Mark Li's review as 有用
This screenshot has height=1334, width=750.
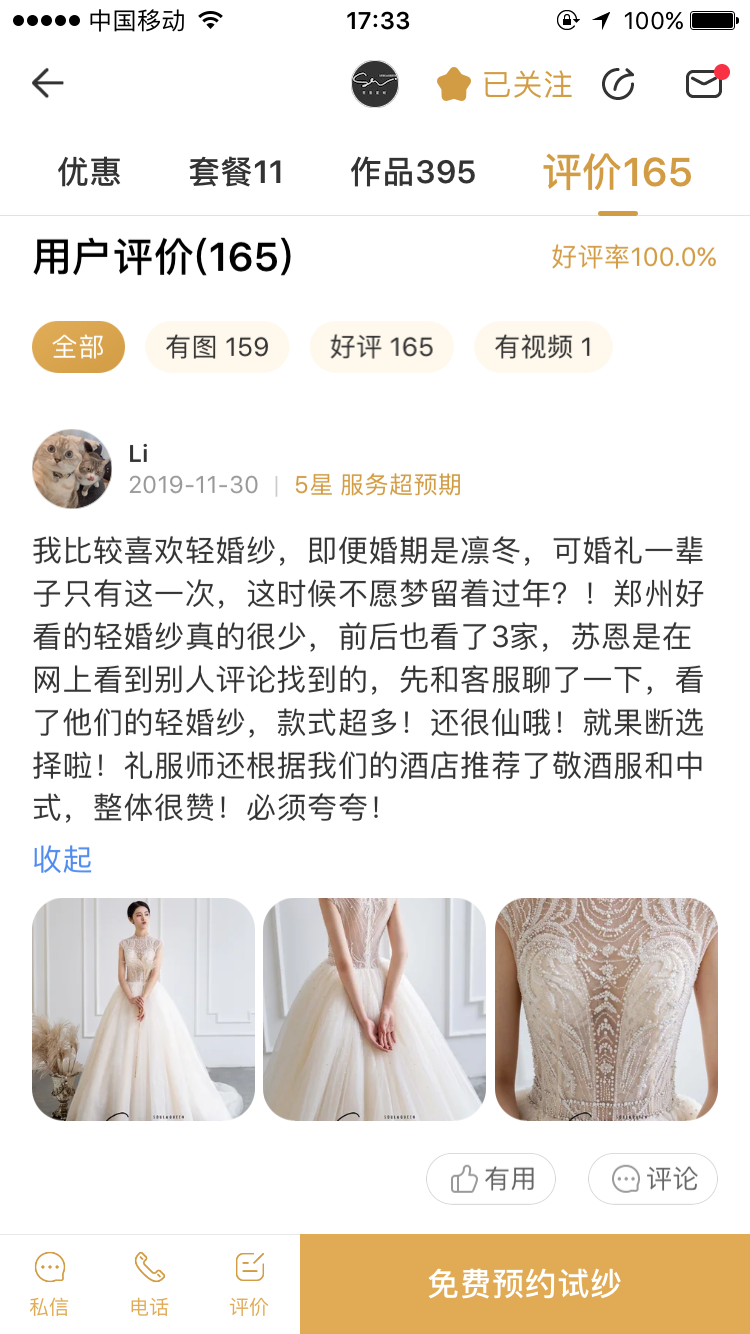click(491, 1179)
